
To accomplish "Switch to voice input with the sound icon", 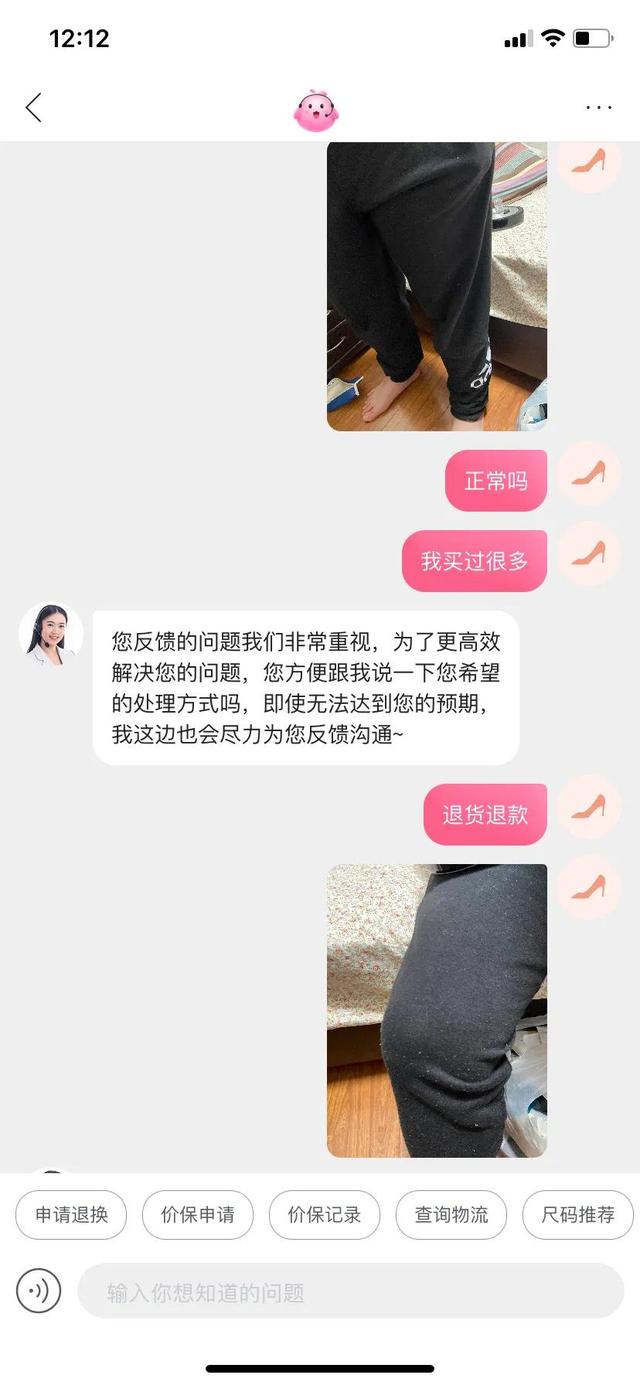I will 39,1291.
